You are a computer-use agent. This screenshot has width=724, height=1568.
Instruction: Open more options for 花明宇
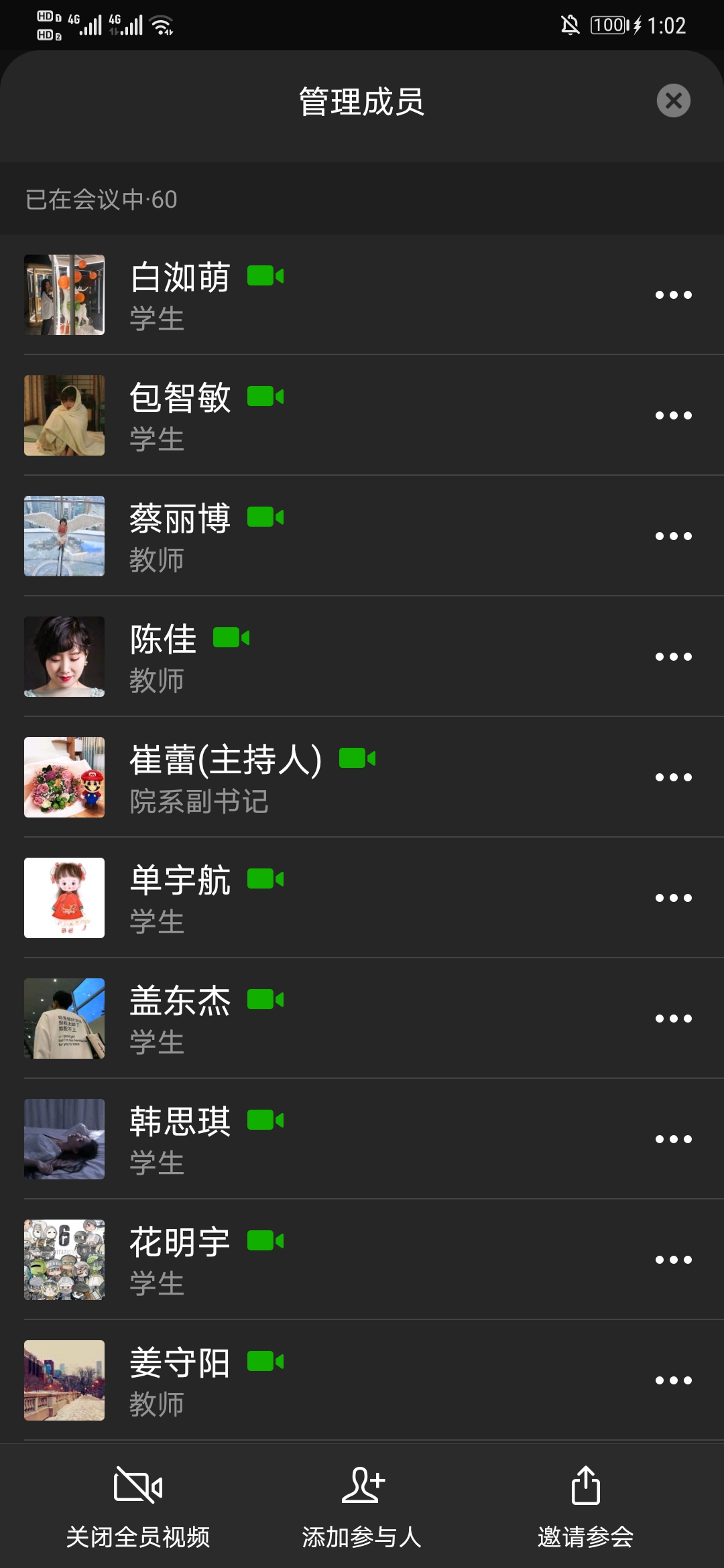tap(673, 1260)
